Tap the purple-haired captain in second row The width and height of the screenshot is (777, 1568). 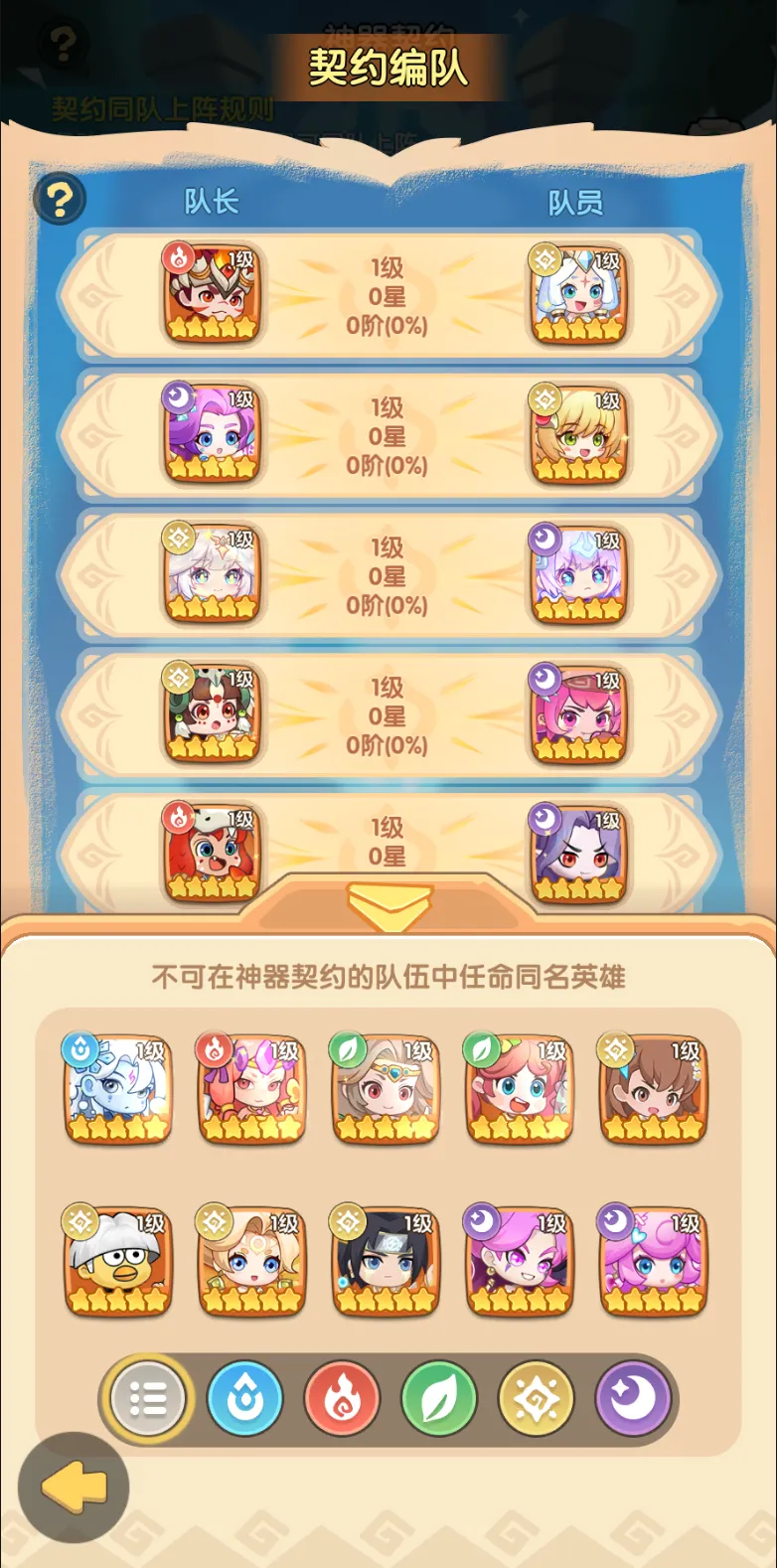(x=212, y=434)
